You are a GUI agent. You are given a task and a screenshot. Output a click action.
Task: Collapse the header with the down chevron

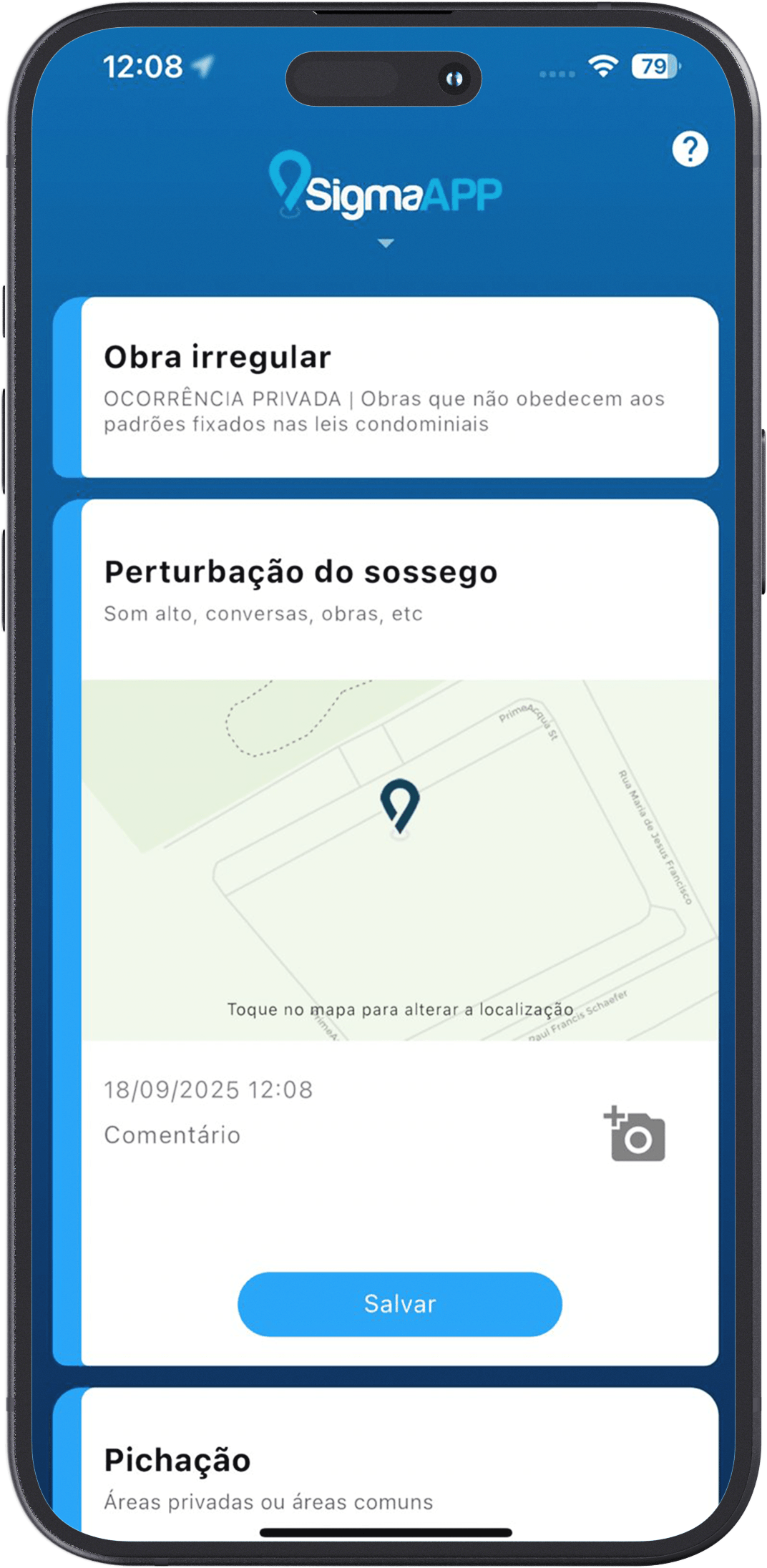[387, 244]
